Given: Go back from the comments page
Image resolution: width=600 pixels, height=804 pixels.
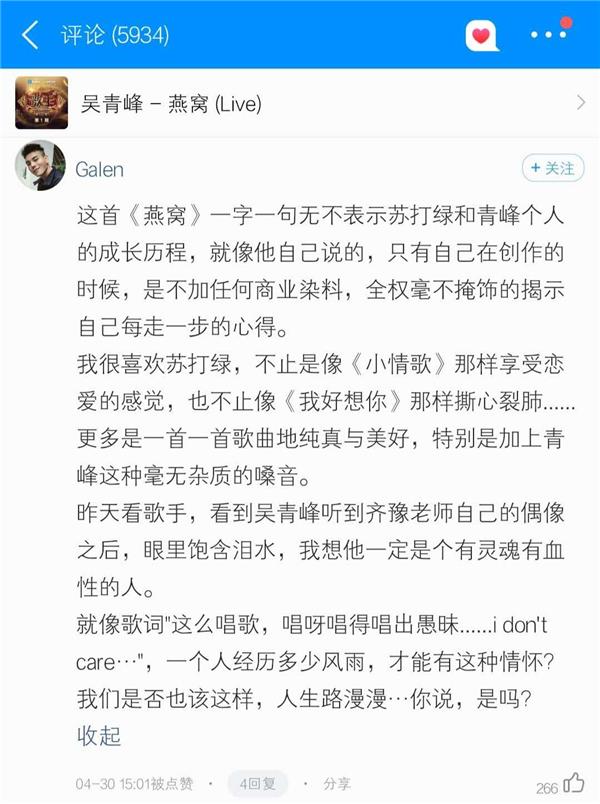Looking at the screenshot, I should pyautogui.click(x=31, y=35).
